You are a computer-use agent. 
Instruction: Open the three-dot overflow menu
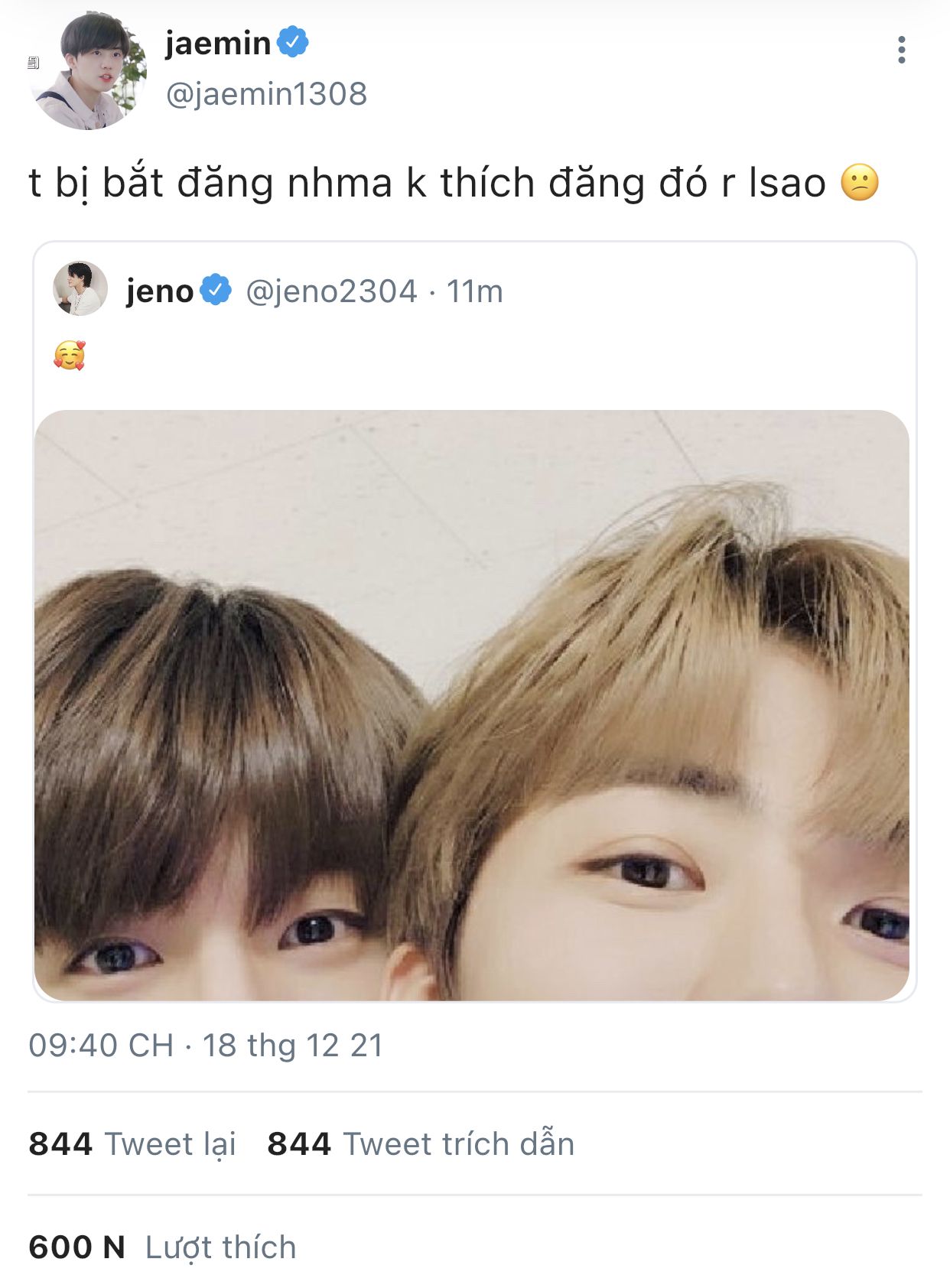[902, 50]
